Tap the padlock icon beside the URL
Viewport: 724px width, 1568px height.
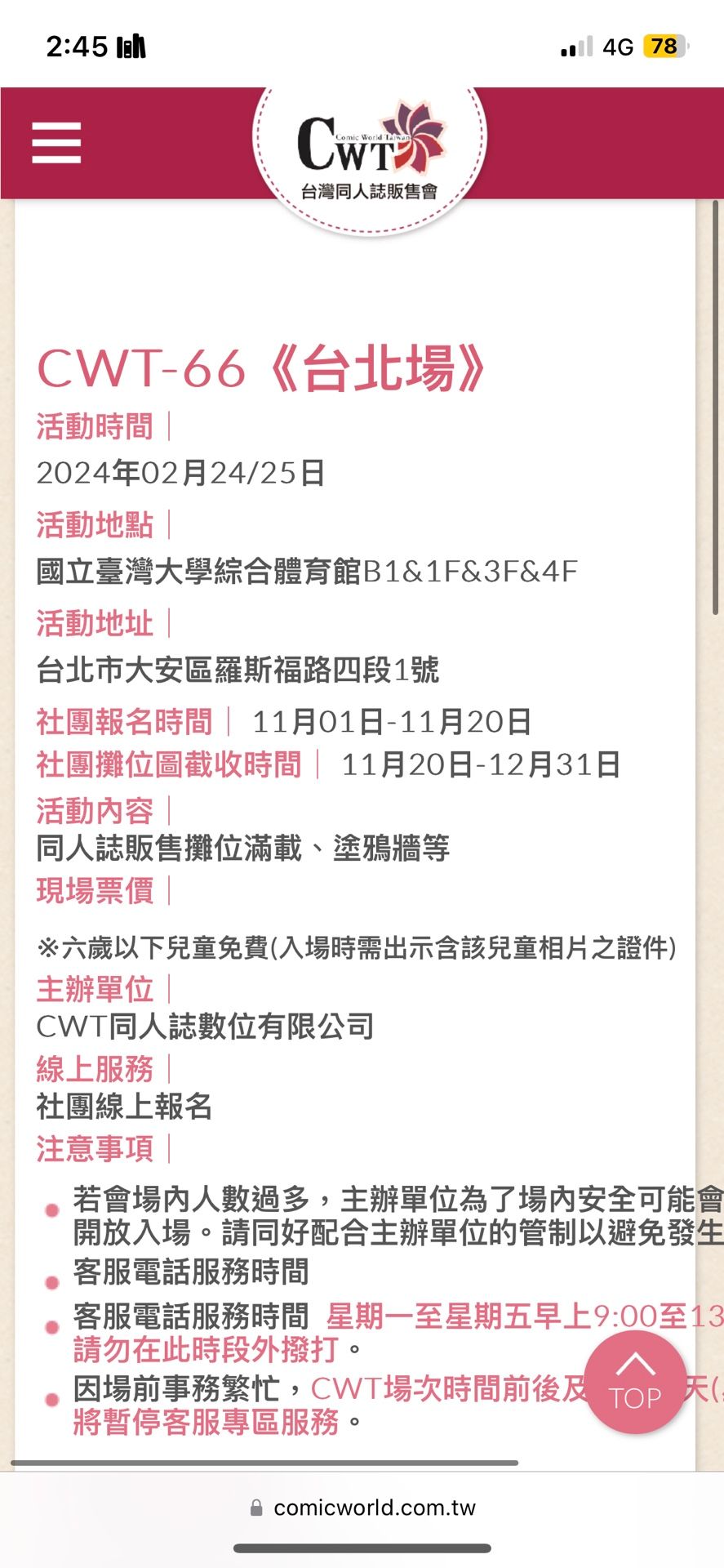pyautogui.click(x=257, y=1507)
